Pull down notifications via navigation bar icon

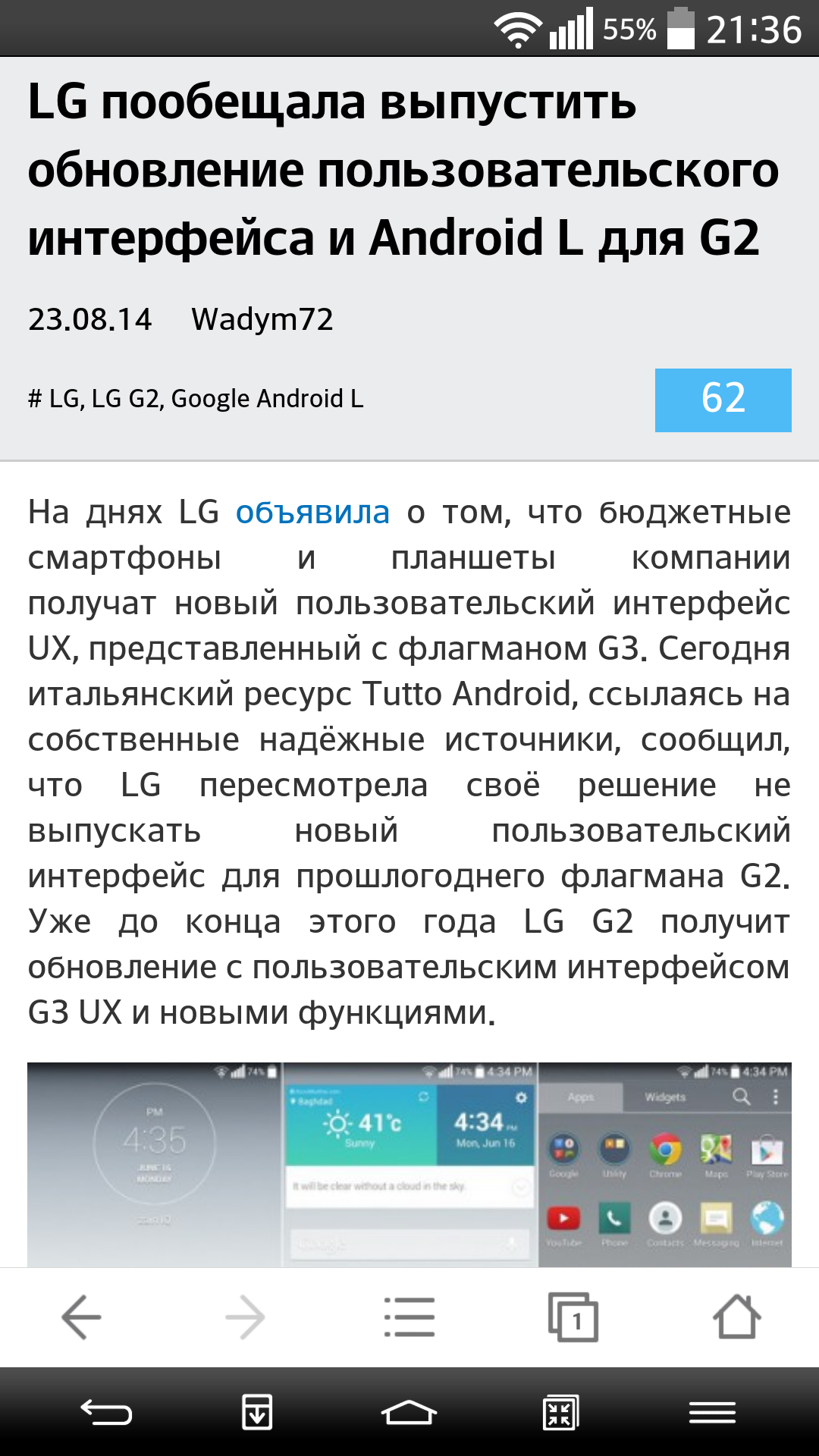pyautogui.click(x=257, y=1413)
